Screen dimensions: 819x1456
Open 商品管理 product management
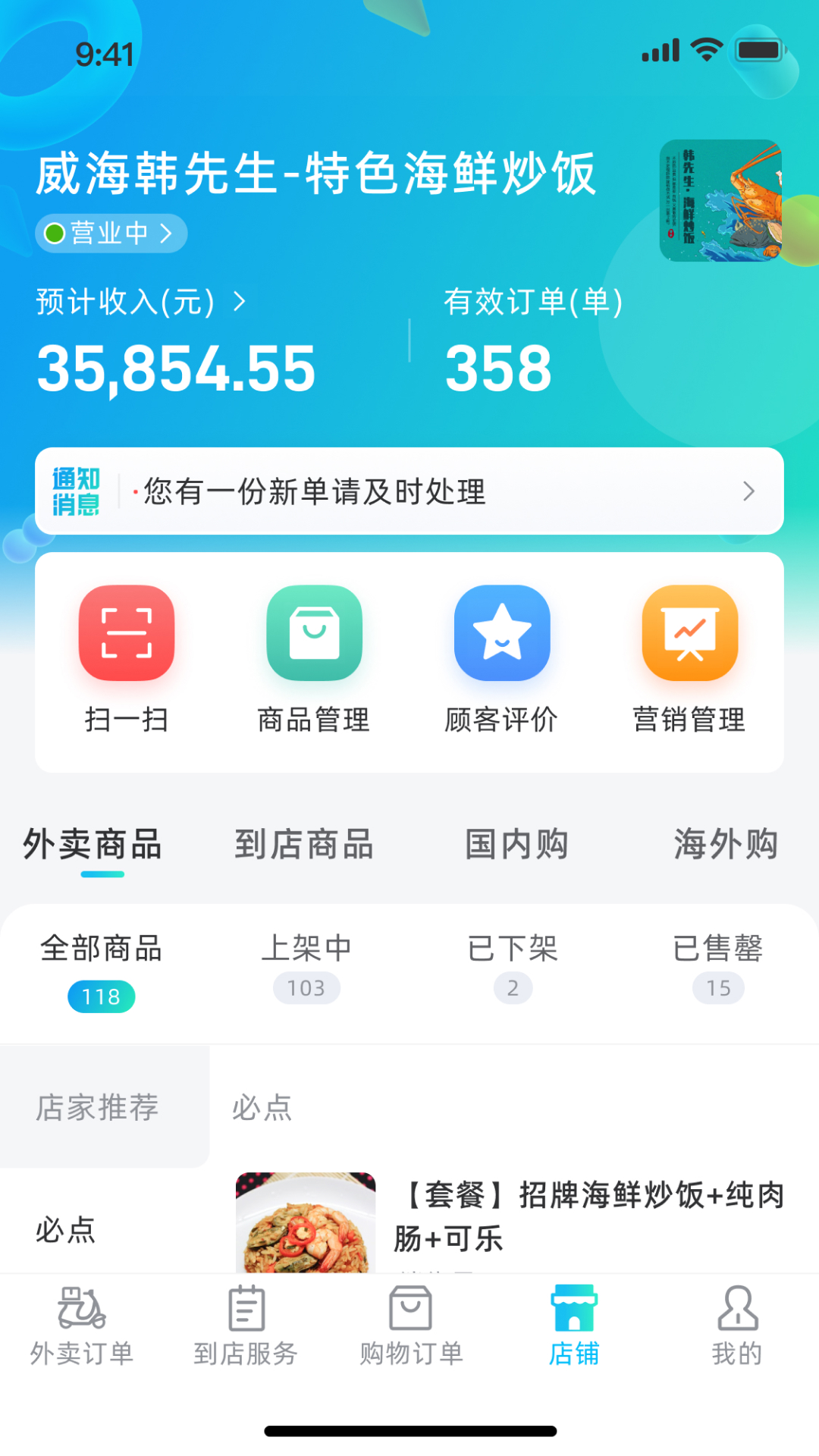314,658
